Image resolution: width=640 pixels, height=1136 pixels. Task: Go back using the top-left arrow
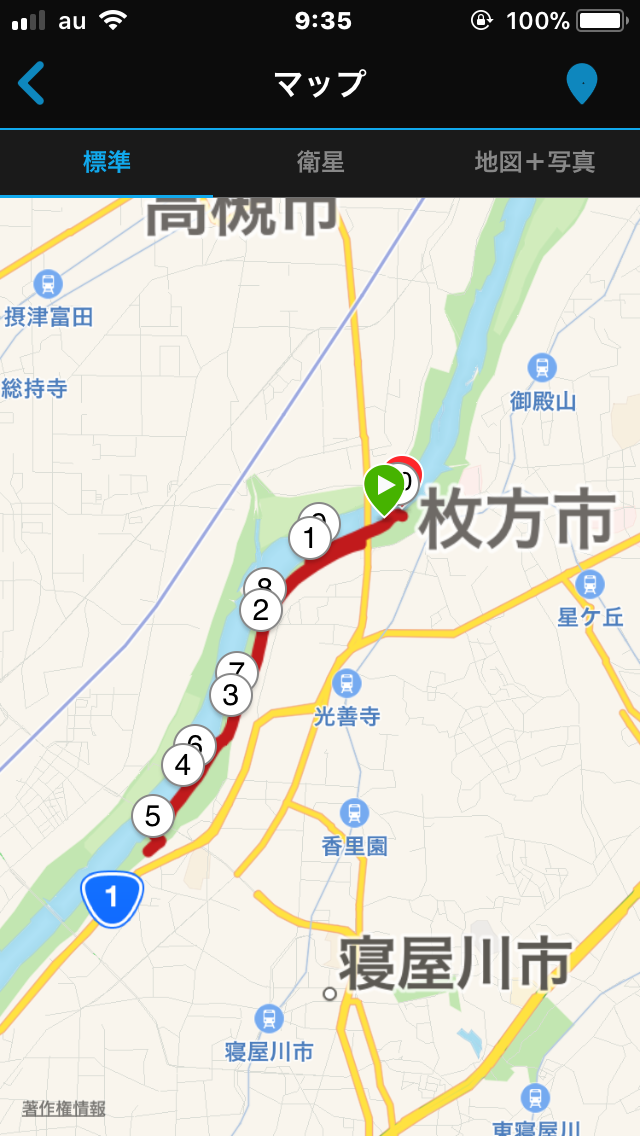click(x=31, y=83)
